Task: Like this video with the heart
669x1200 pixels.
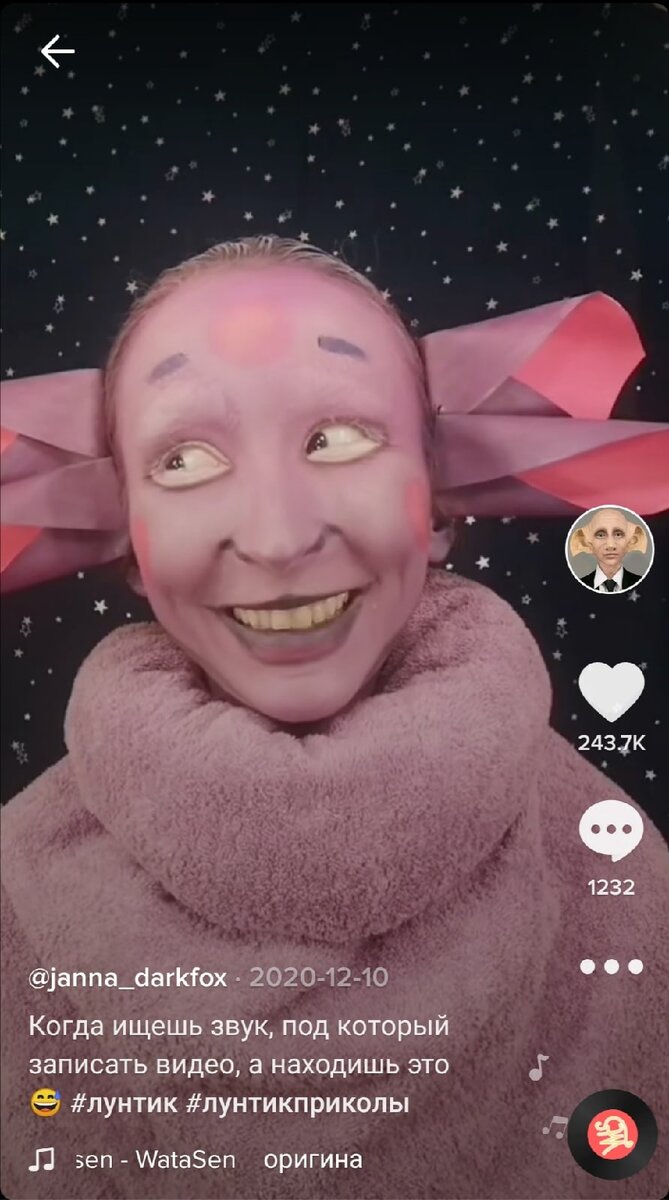Action: [x=611, y=692]
